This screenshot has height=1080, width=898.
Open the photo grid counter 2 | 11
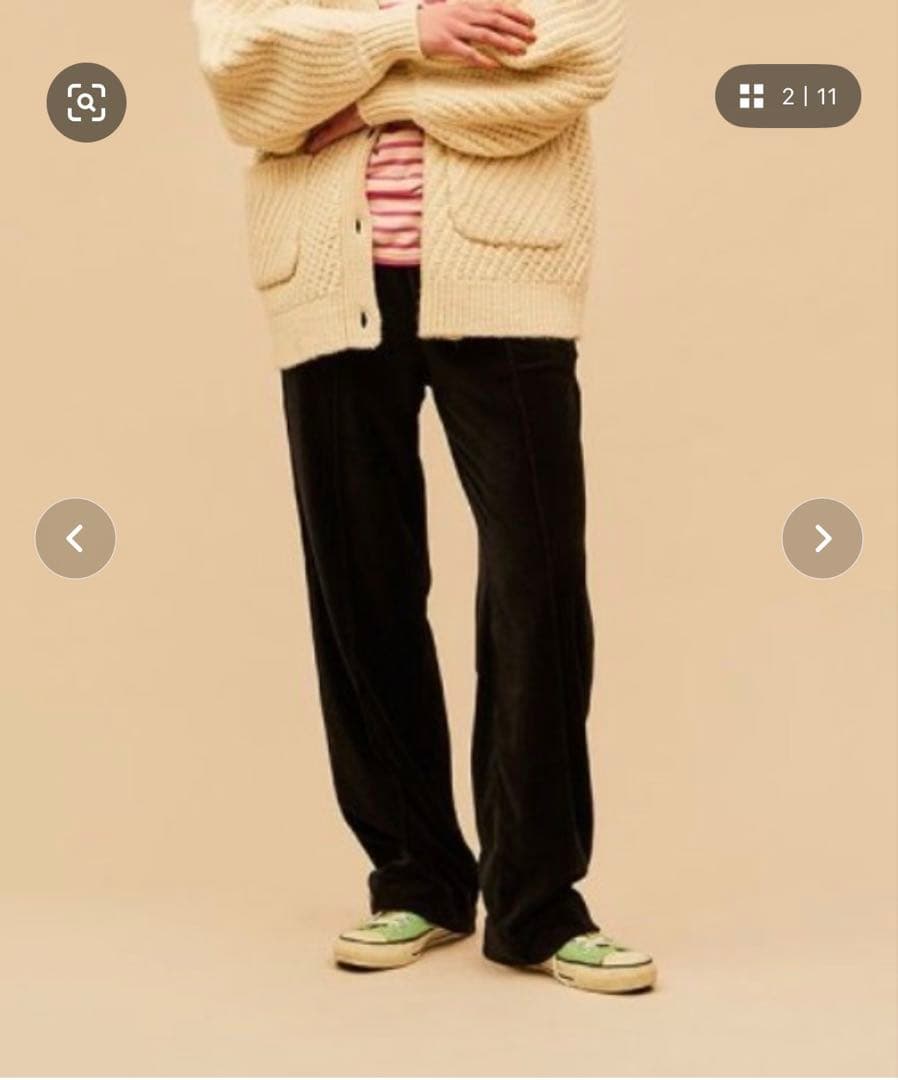coord(788,96)
